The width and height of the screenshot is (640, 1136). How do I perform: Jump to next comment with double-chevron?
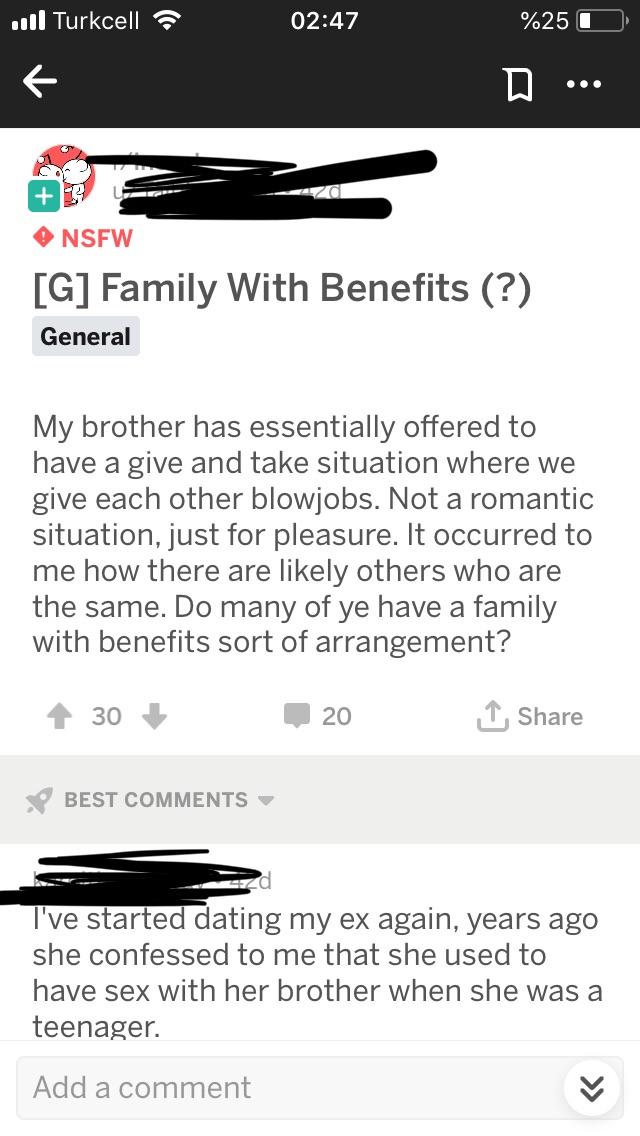[x=591, y=1088]
